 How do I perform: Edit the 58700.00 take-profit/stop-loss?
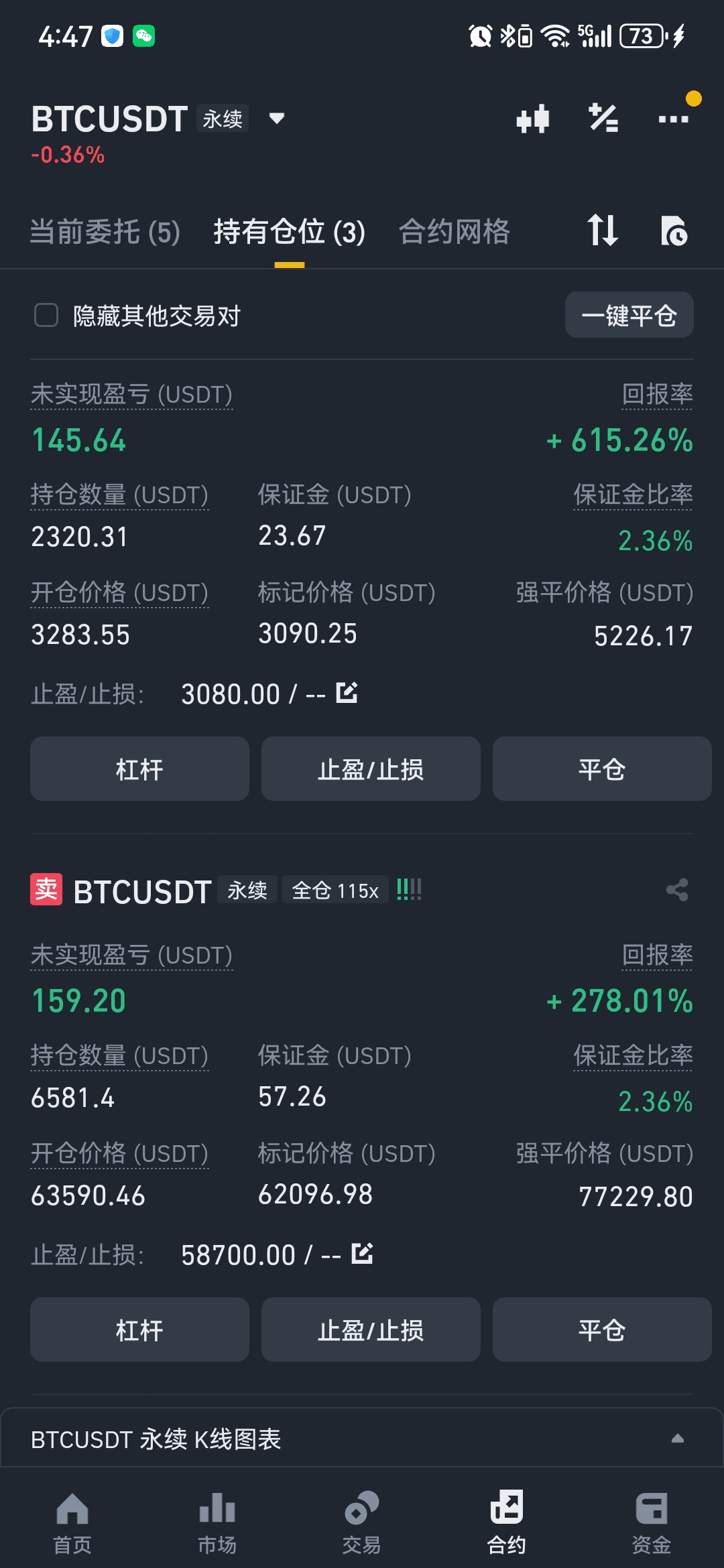[362, 1253]
